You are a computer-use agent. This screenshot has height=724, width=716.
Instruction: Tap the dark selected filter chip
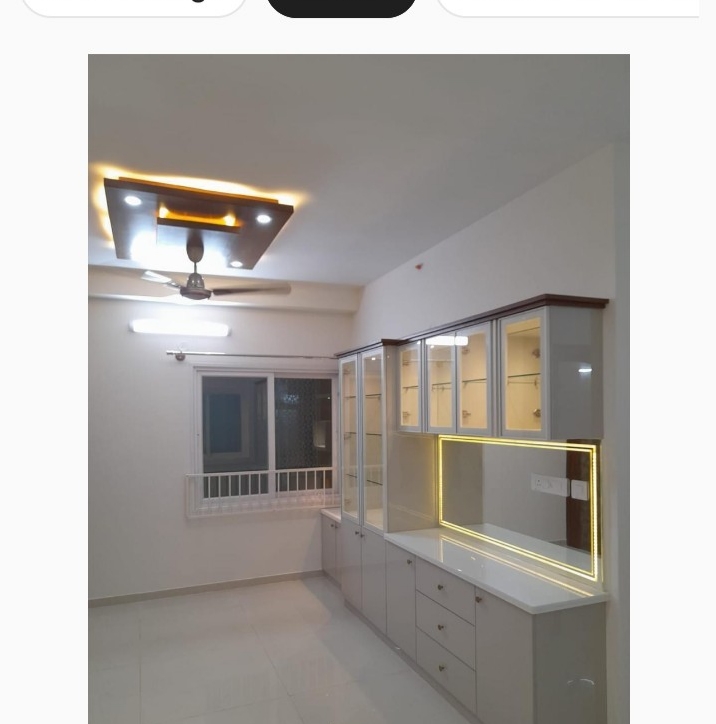click(341, 6)
